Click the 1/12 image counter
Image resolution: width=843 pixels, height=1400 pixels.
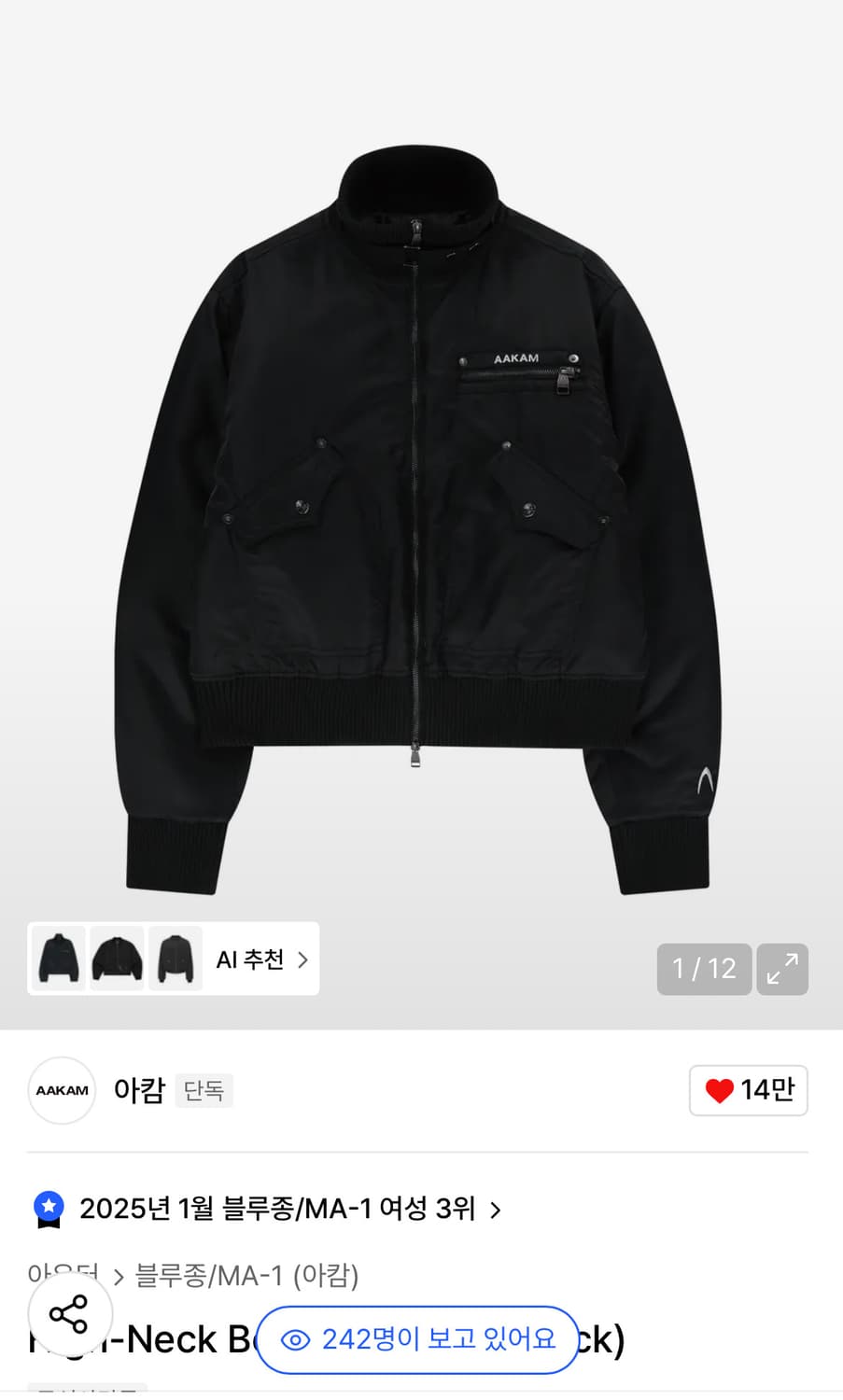point(704,969)
